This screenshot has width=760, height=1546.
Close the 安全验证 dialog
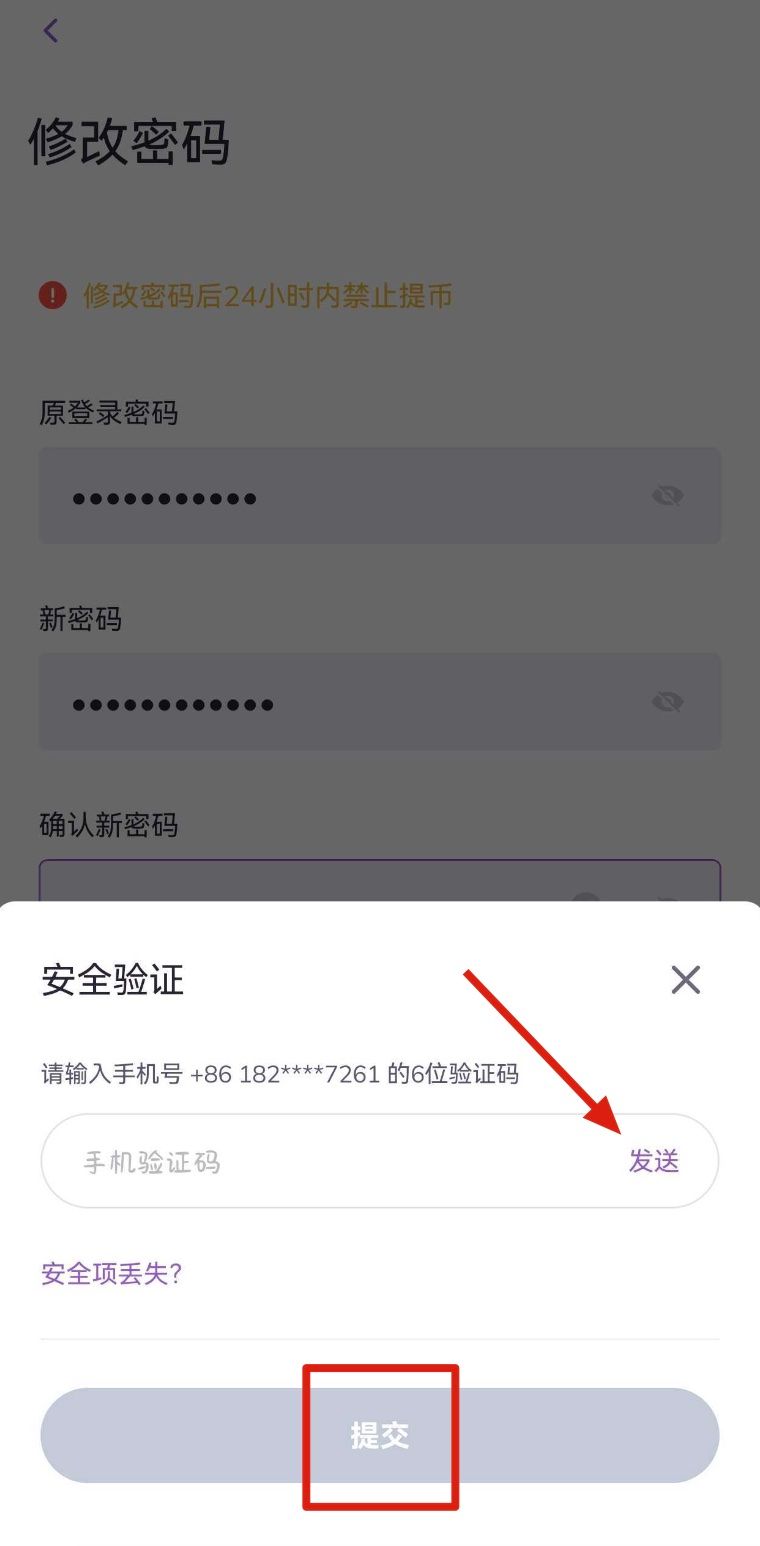685,980
